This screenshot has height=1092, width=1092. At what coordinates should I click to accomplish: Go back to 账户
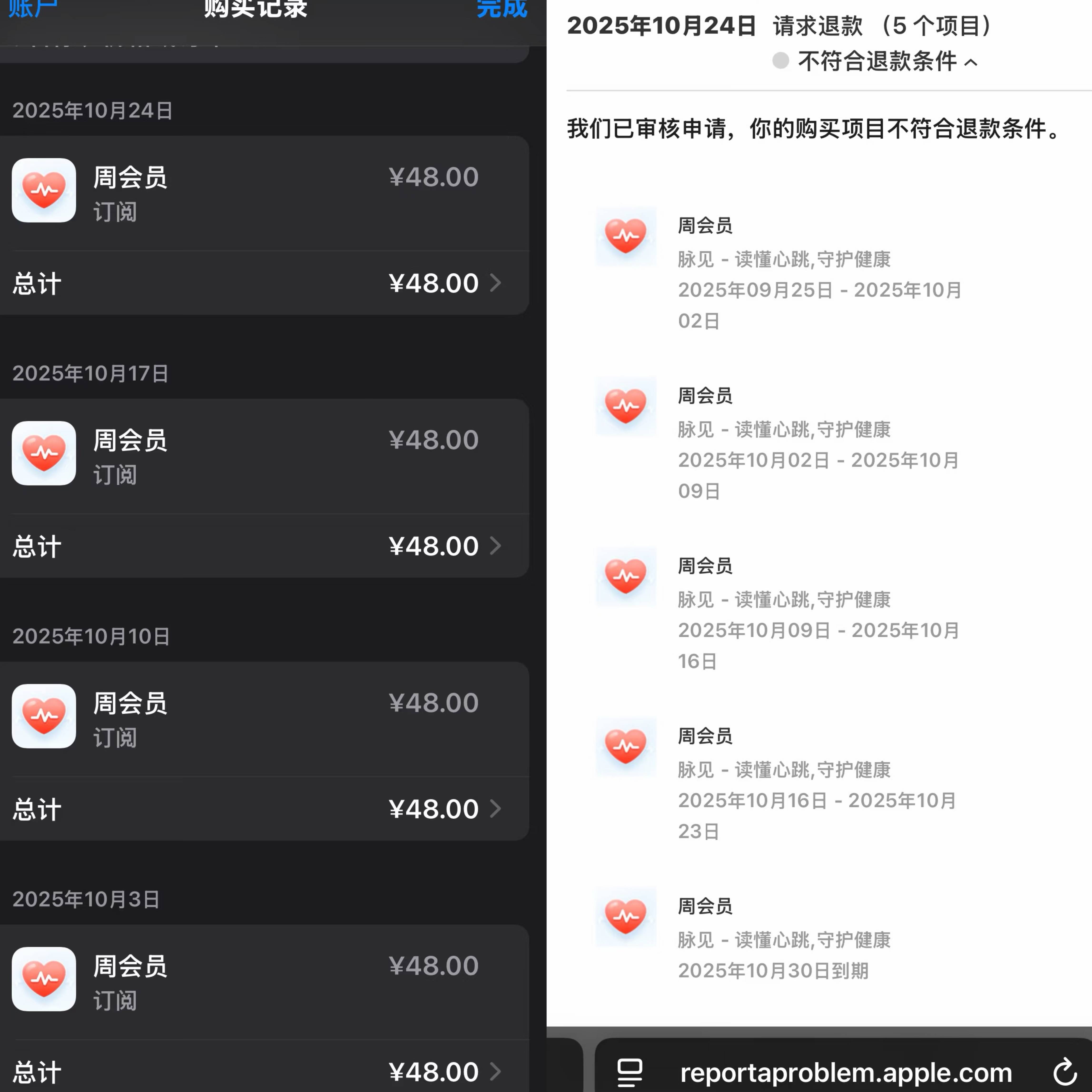(33, 8)
